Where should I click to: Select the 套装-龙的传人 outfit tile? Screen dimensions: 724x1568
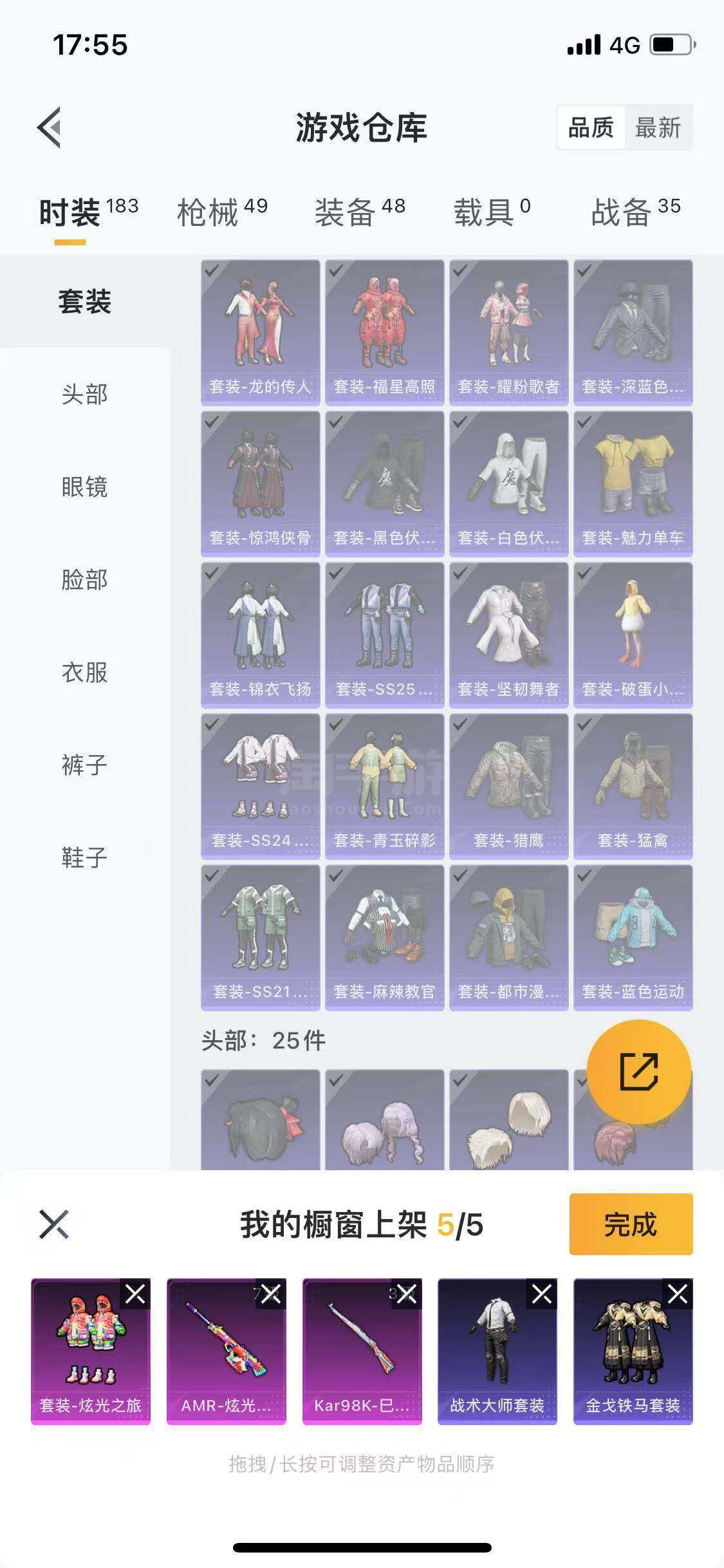[x=260, y=331]
